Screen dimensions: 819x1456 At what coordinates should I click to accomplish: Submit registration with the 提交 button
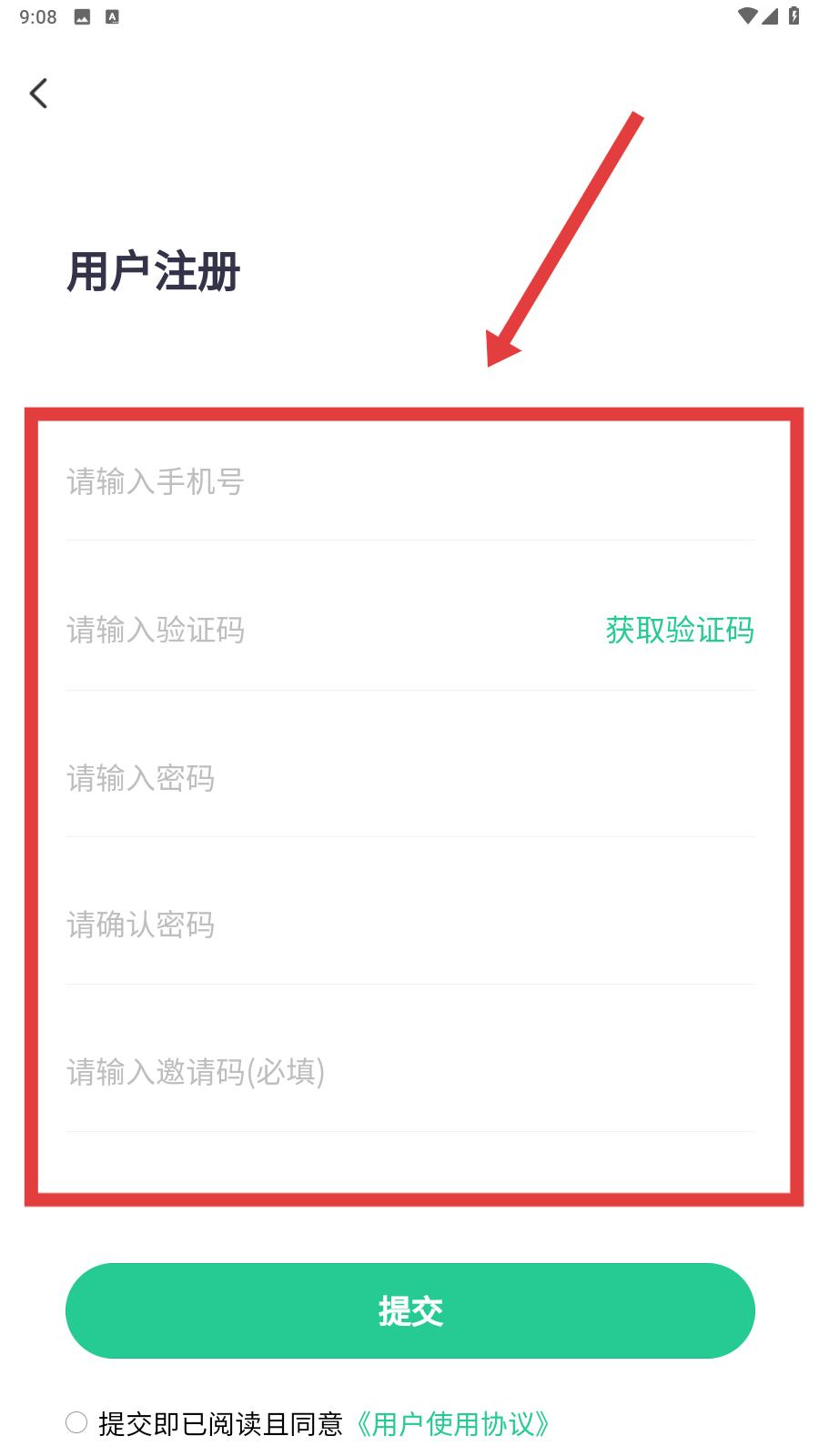(x=409, y=1310)
